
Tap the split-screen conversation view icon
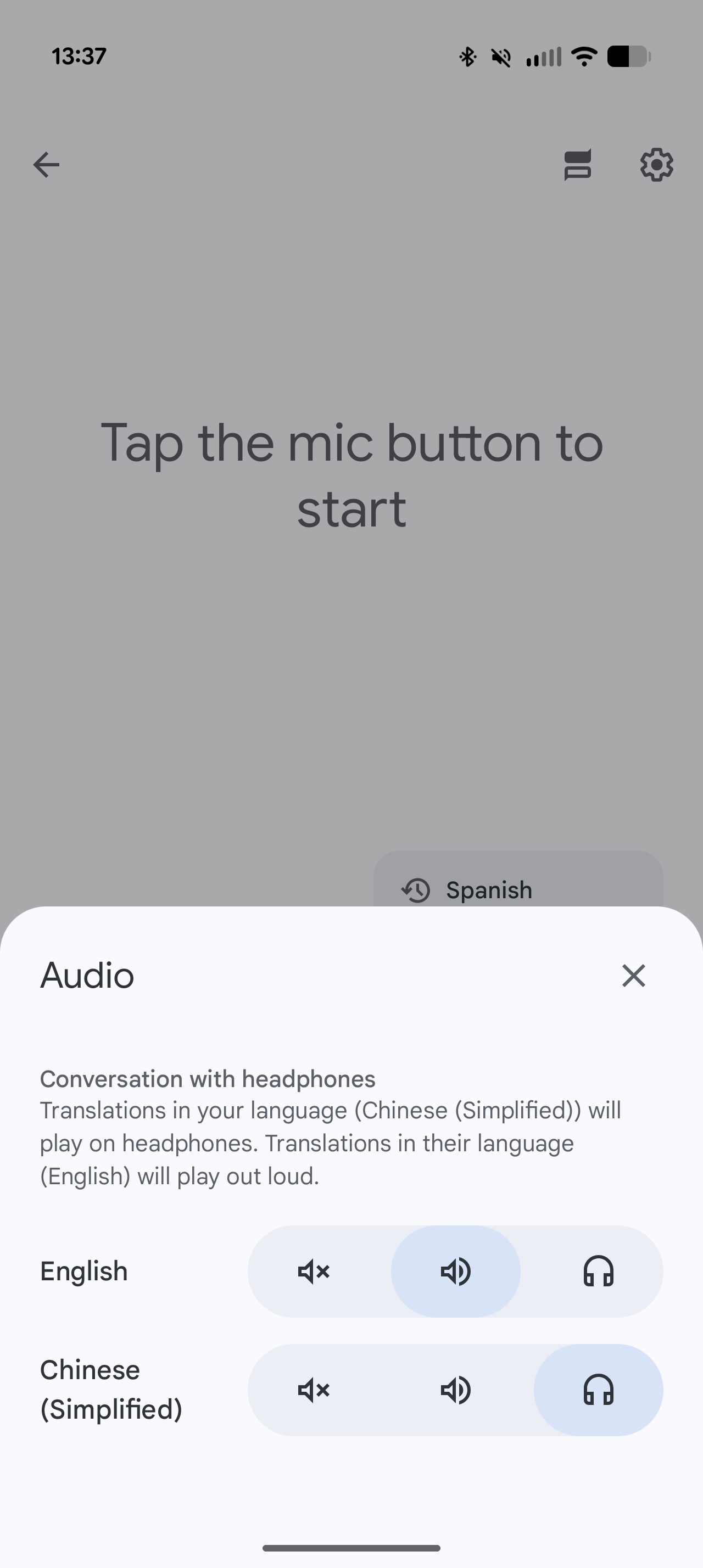pos(577,164)
